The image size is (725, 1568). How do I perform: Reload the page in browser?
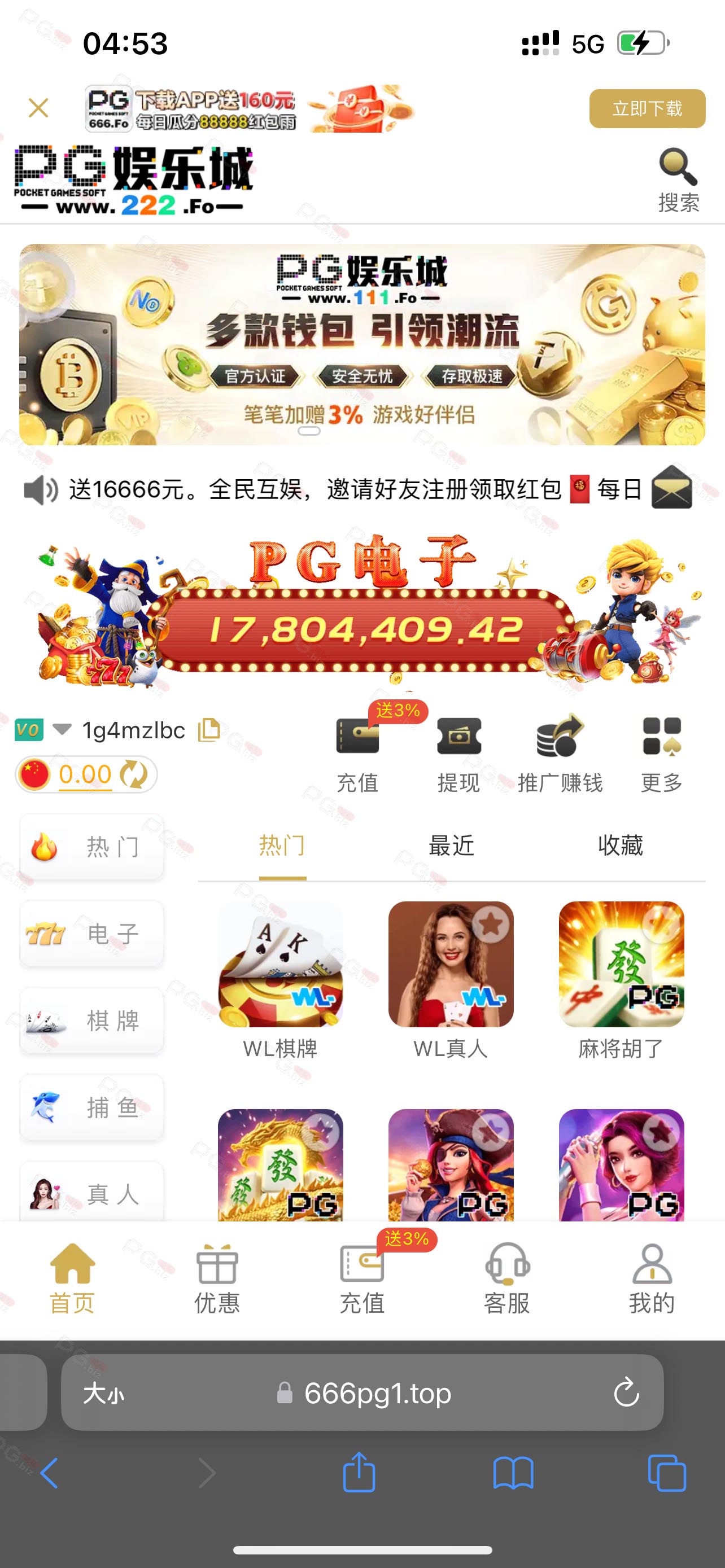(626, 1392)
